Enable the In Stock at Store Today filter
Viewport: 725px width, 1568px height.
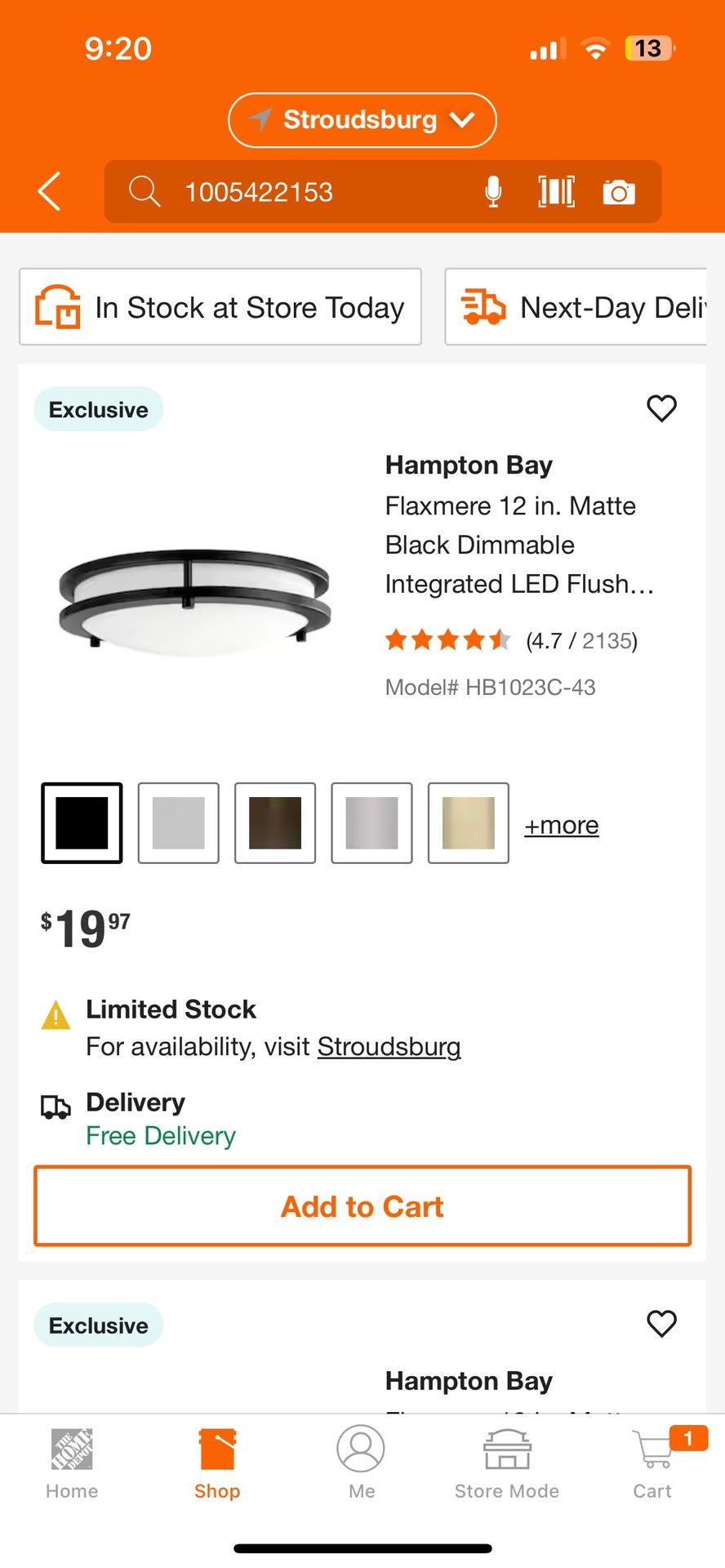tap(220, 307)
